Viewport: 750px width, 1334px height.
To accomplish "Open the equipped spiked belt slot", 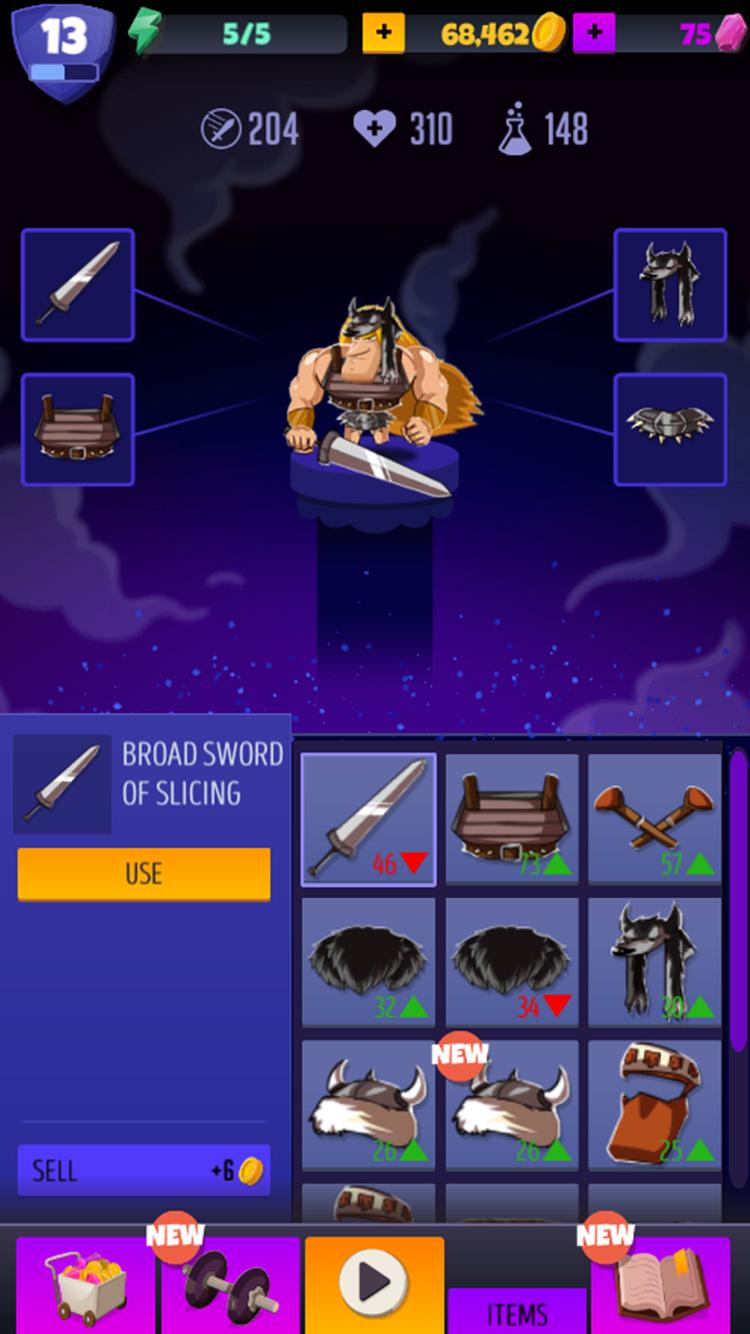I will tap(670, 429).
